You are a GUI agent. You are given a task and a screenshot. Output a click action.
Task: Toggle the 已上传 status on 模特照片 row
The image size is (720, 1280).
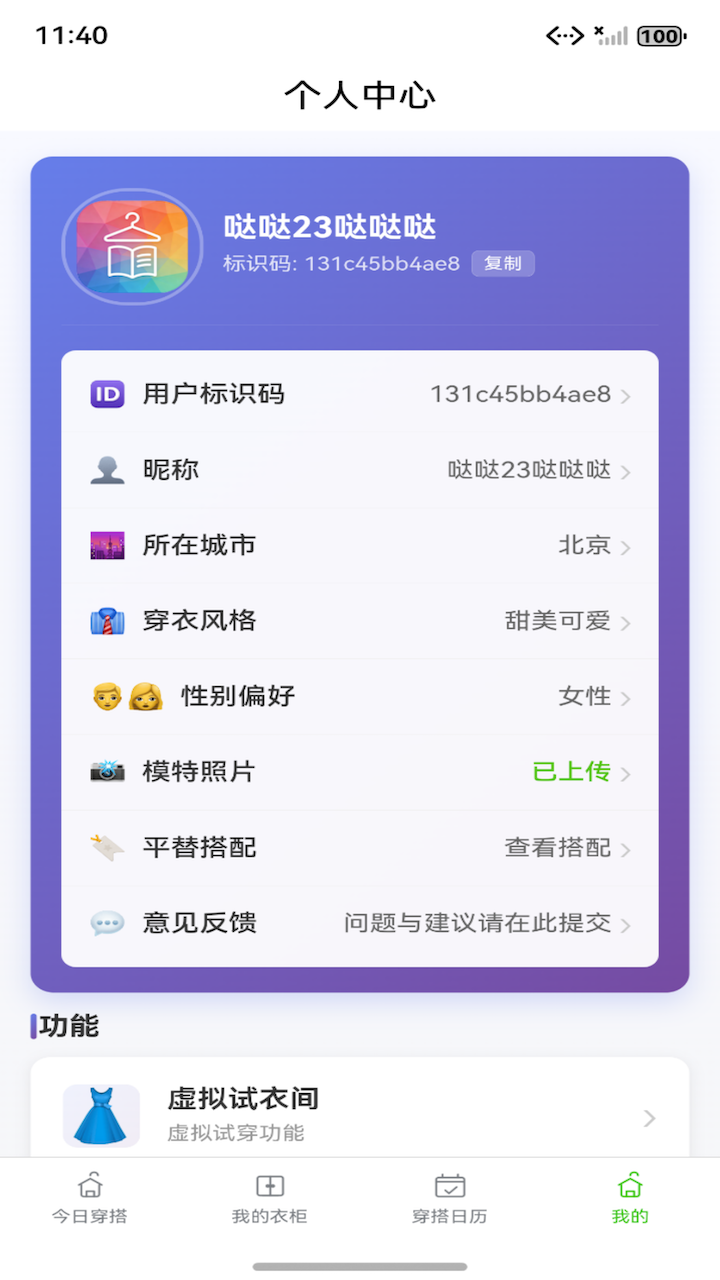pos(570,772)
